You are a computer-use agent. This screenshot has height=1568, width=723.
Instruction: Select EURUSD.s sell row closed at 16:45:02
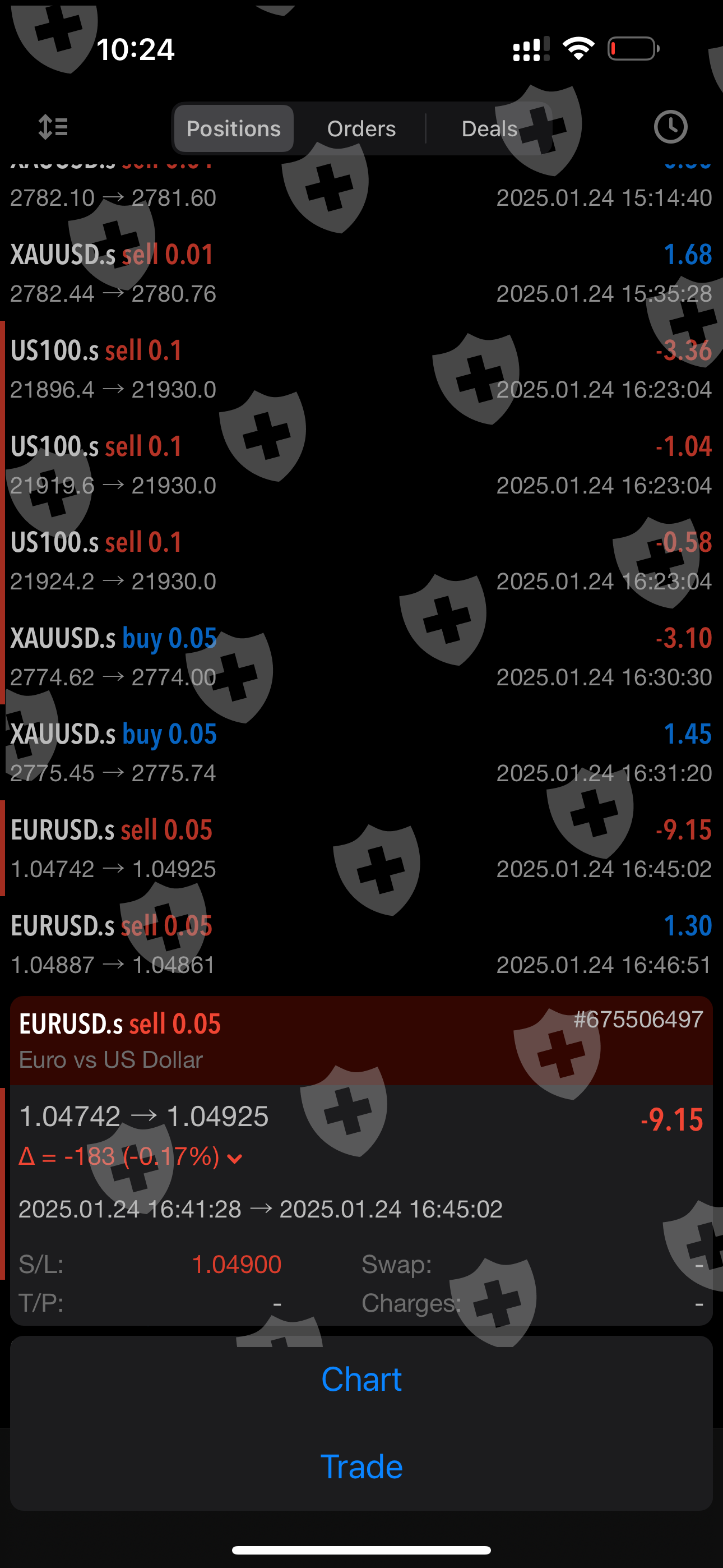tap(361, 848)
